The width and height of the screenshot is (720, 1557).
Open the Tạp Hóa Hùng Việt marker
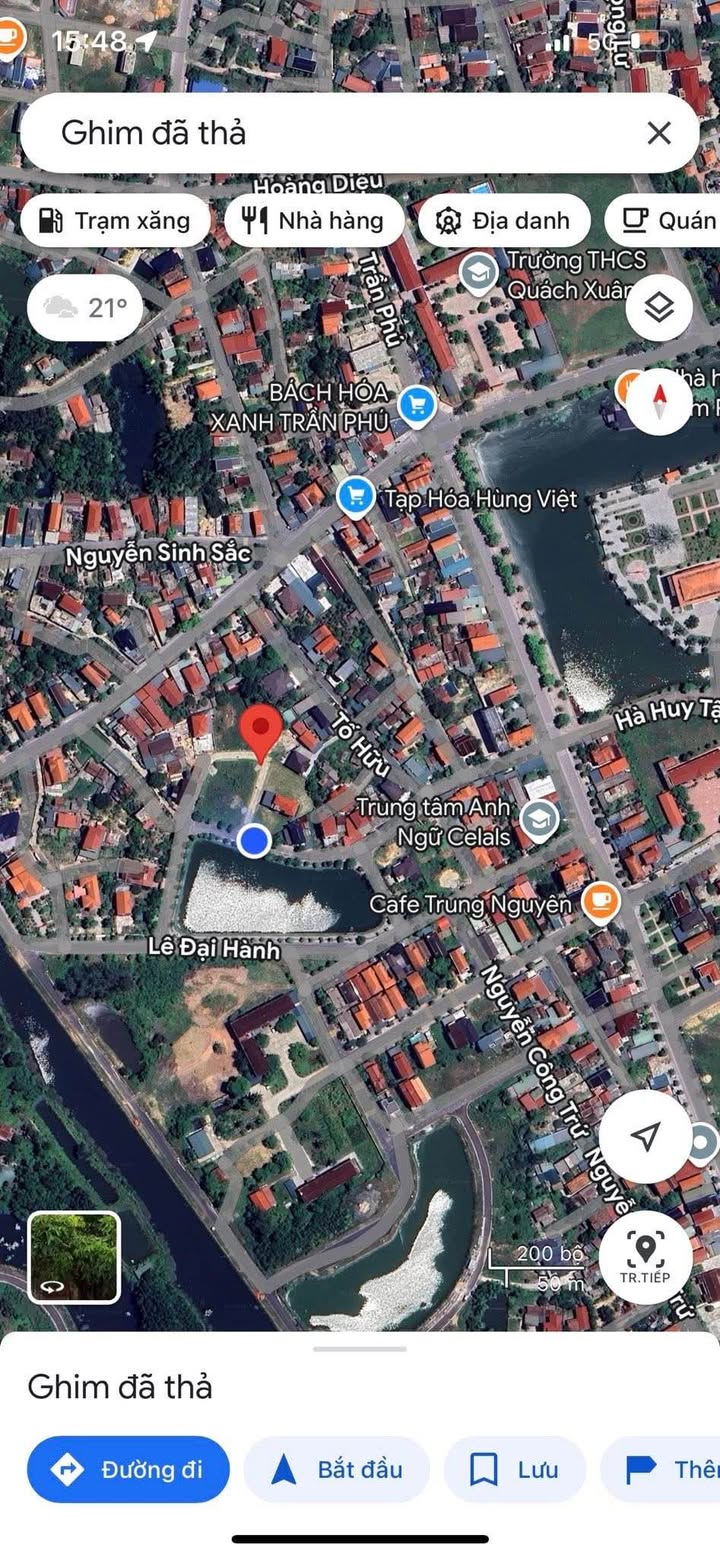(x=355, y=496)
